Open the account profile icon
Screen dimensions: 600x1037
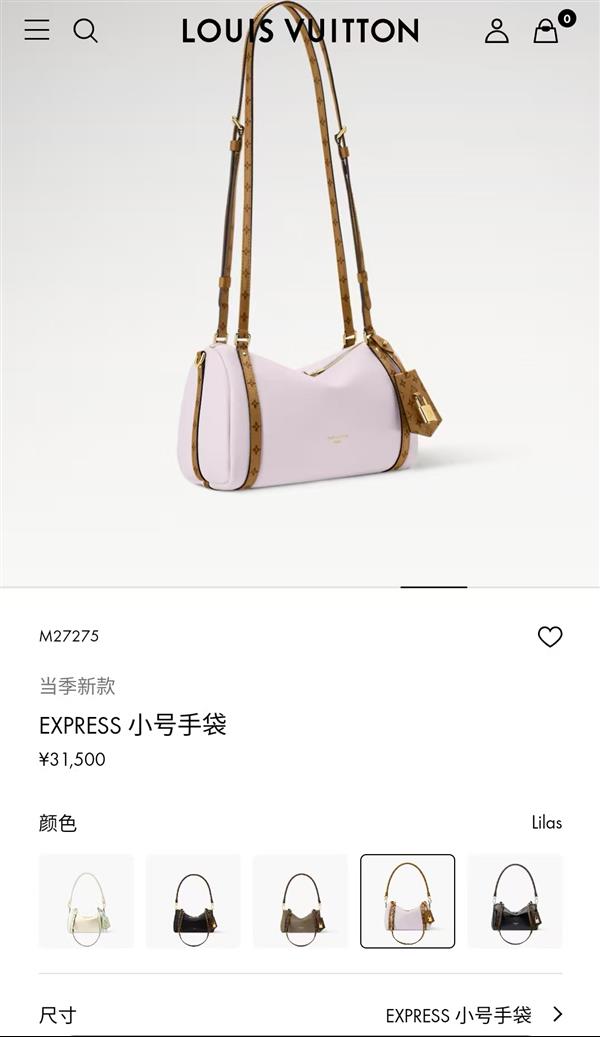pos(497,31)
